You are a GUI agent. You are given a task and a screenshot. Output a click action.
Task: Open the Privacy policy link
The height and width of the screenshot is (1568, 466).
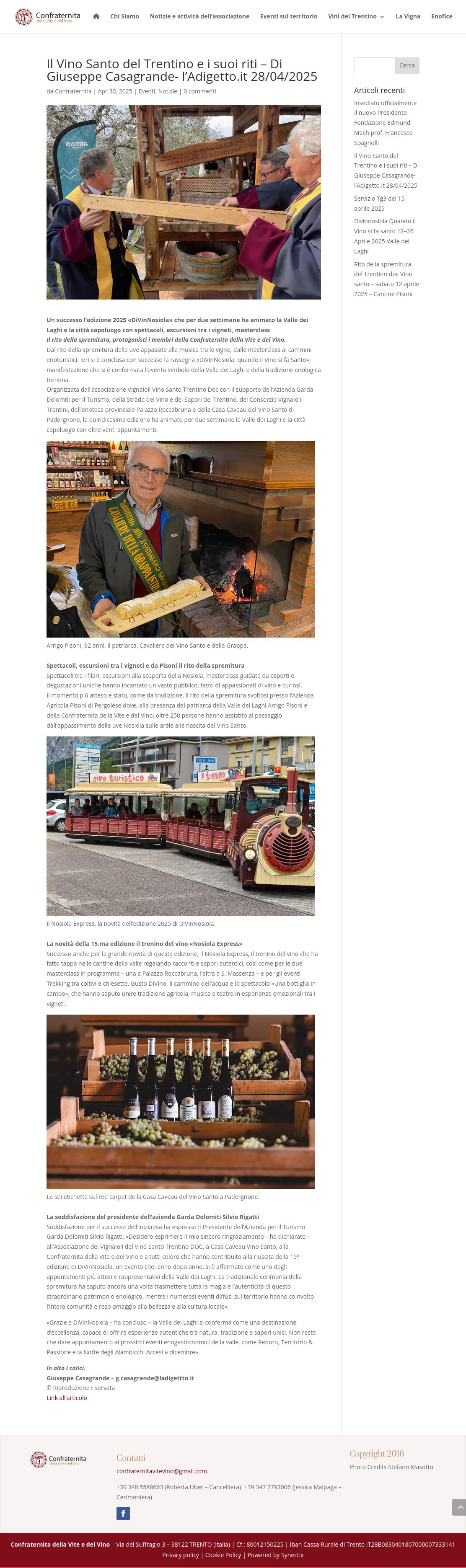click(x=180, y=1555)
